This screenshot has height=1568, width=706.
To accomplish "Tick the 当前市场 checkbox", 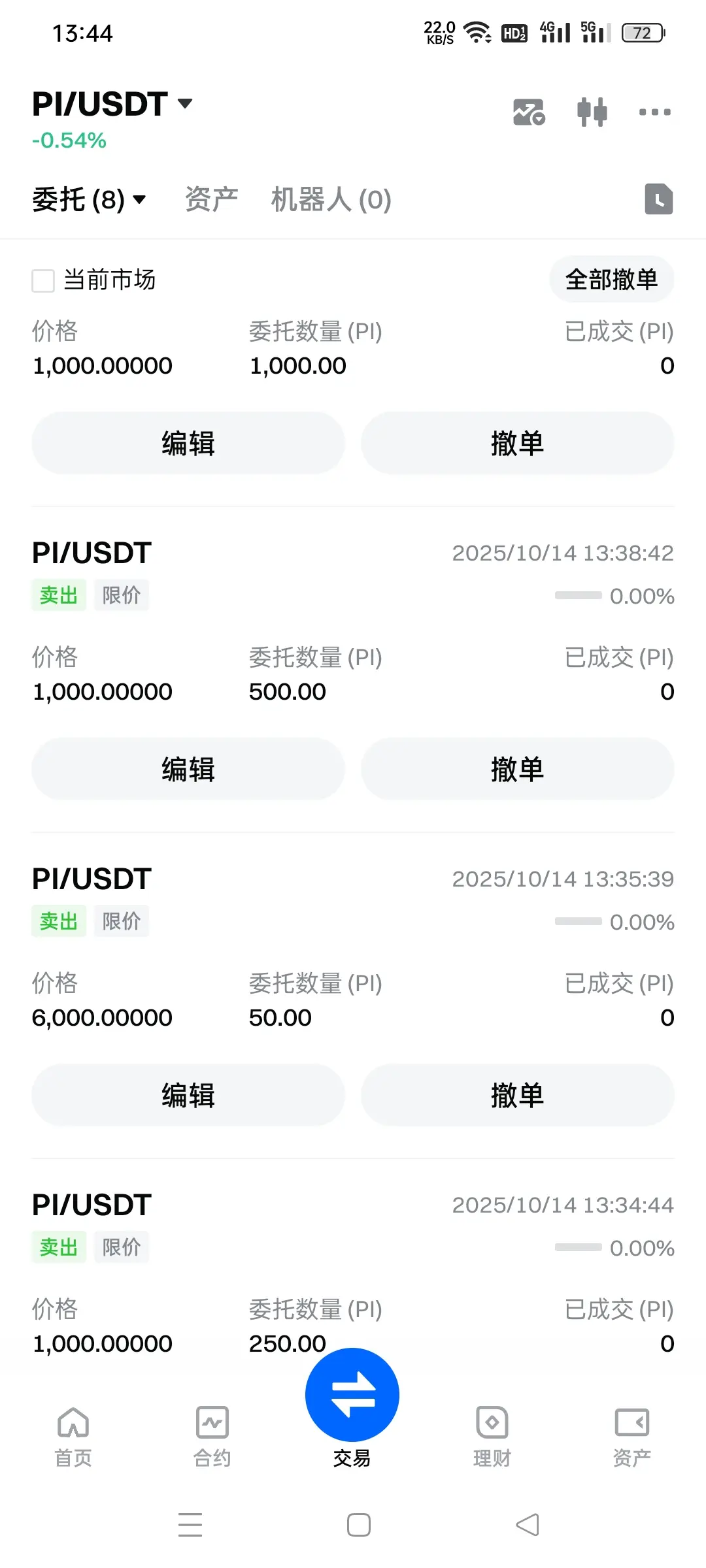I will 43,281.
